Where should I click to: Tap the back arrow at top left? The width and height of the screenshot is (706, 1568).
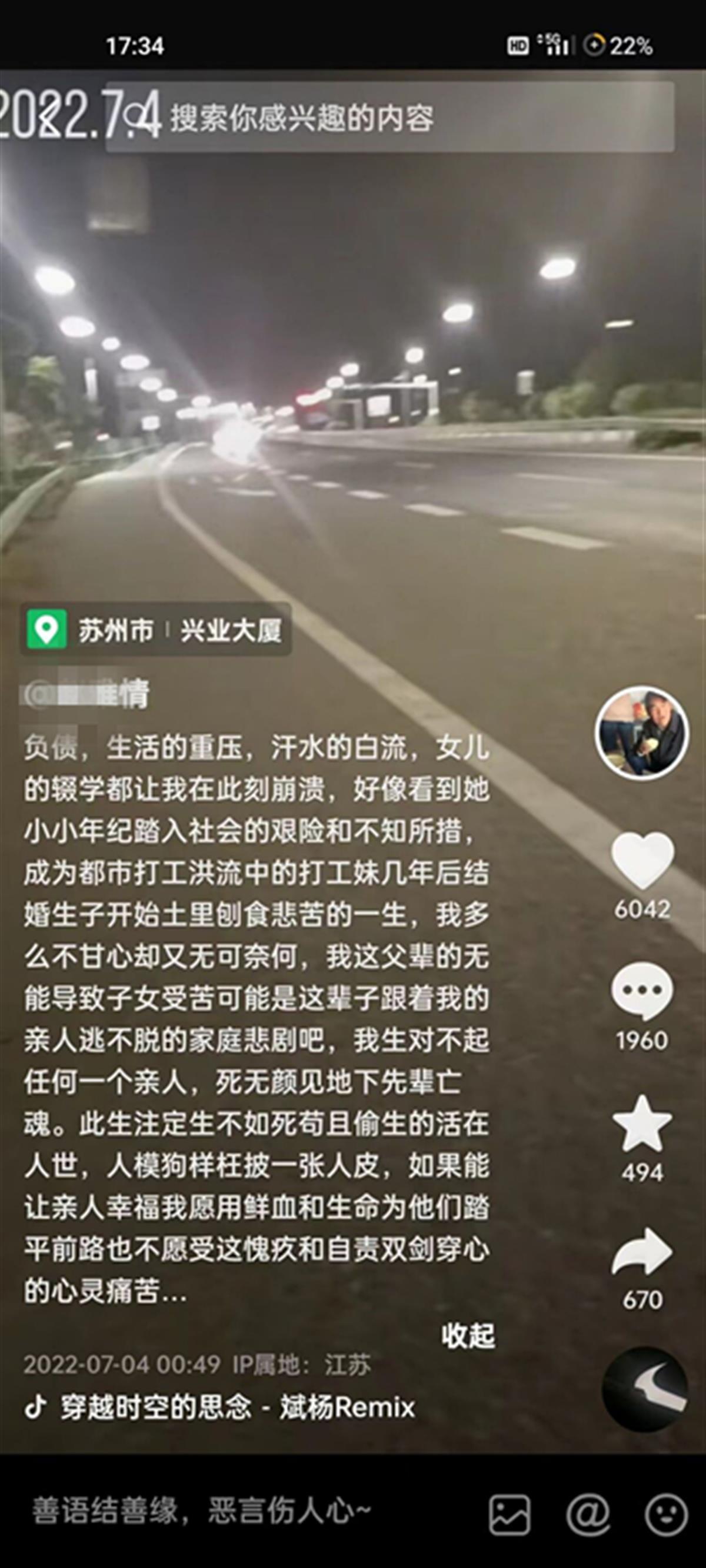[50, 117]
